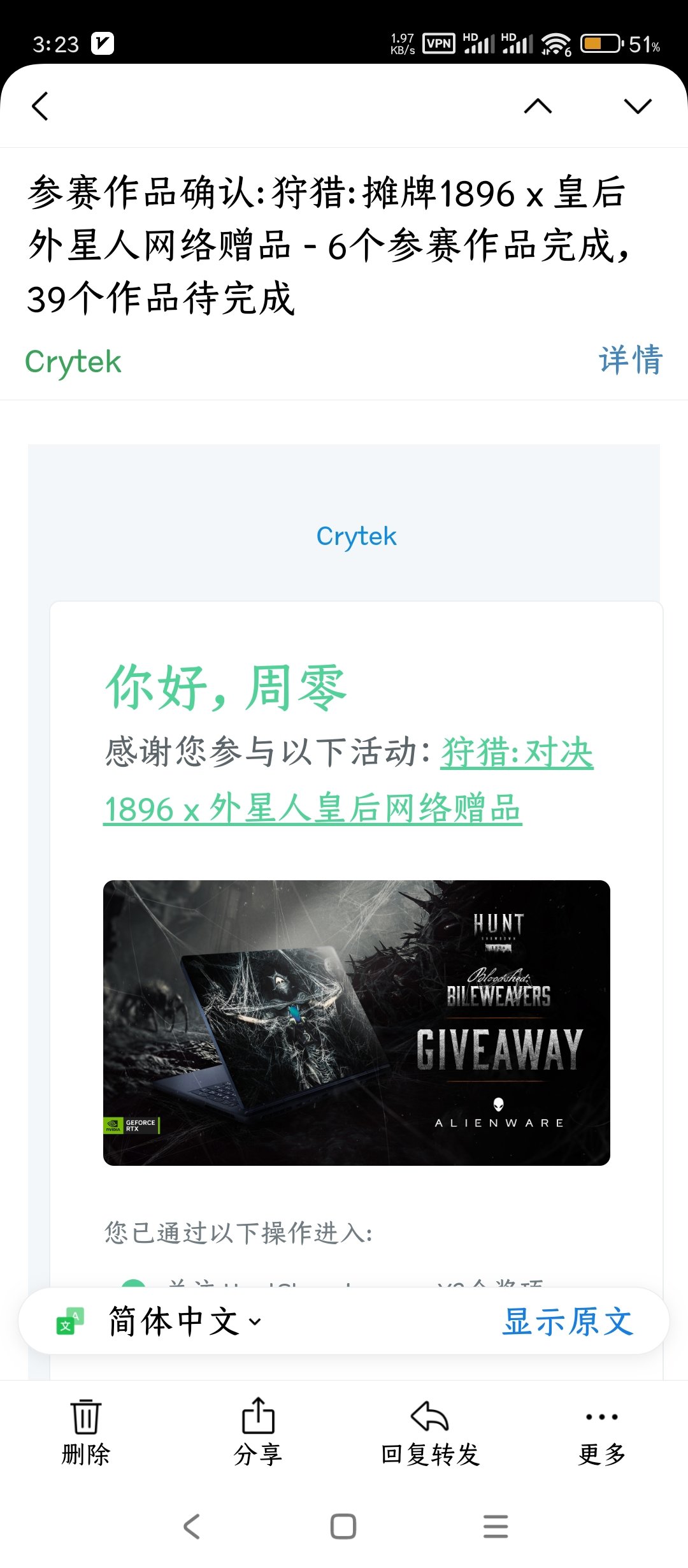The height and width of the screenshot is (1568, 688).
Task: Show original text via 显示原文
Action: tap(567, 1321)
